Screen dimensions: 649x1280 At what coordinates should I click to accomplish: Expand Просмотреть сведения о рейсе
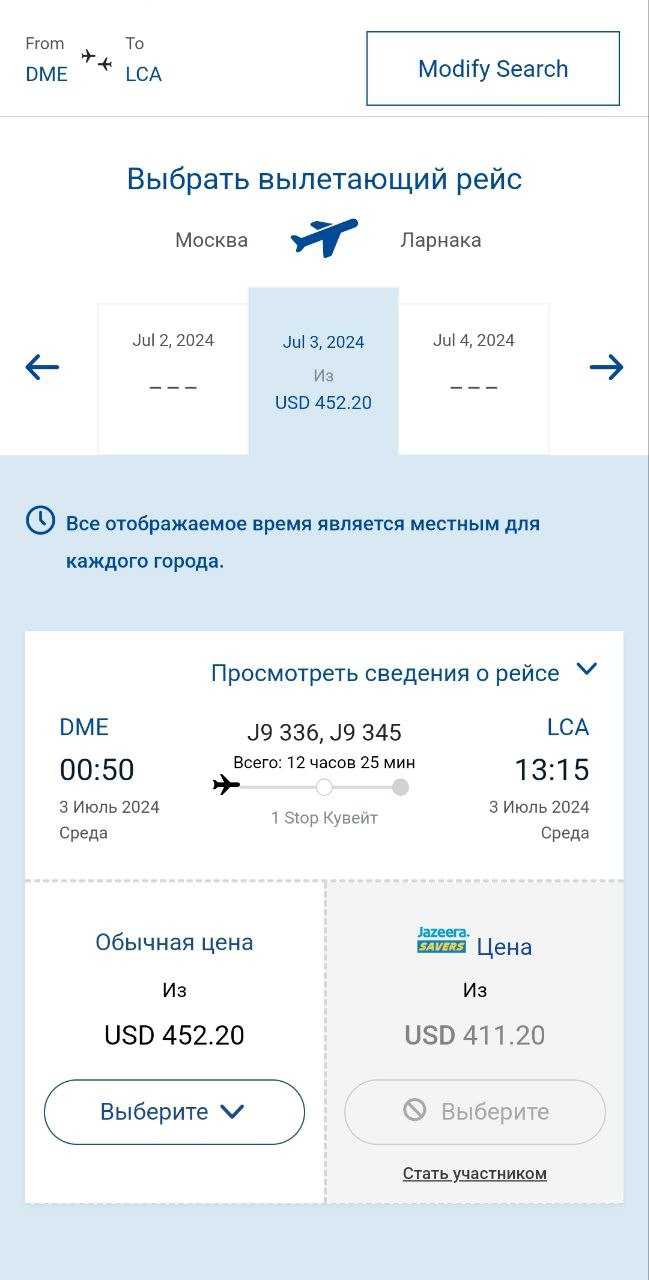(x=404, y=672)
